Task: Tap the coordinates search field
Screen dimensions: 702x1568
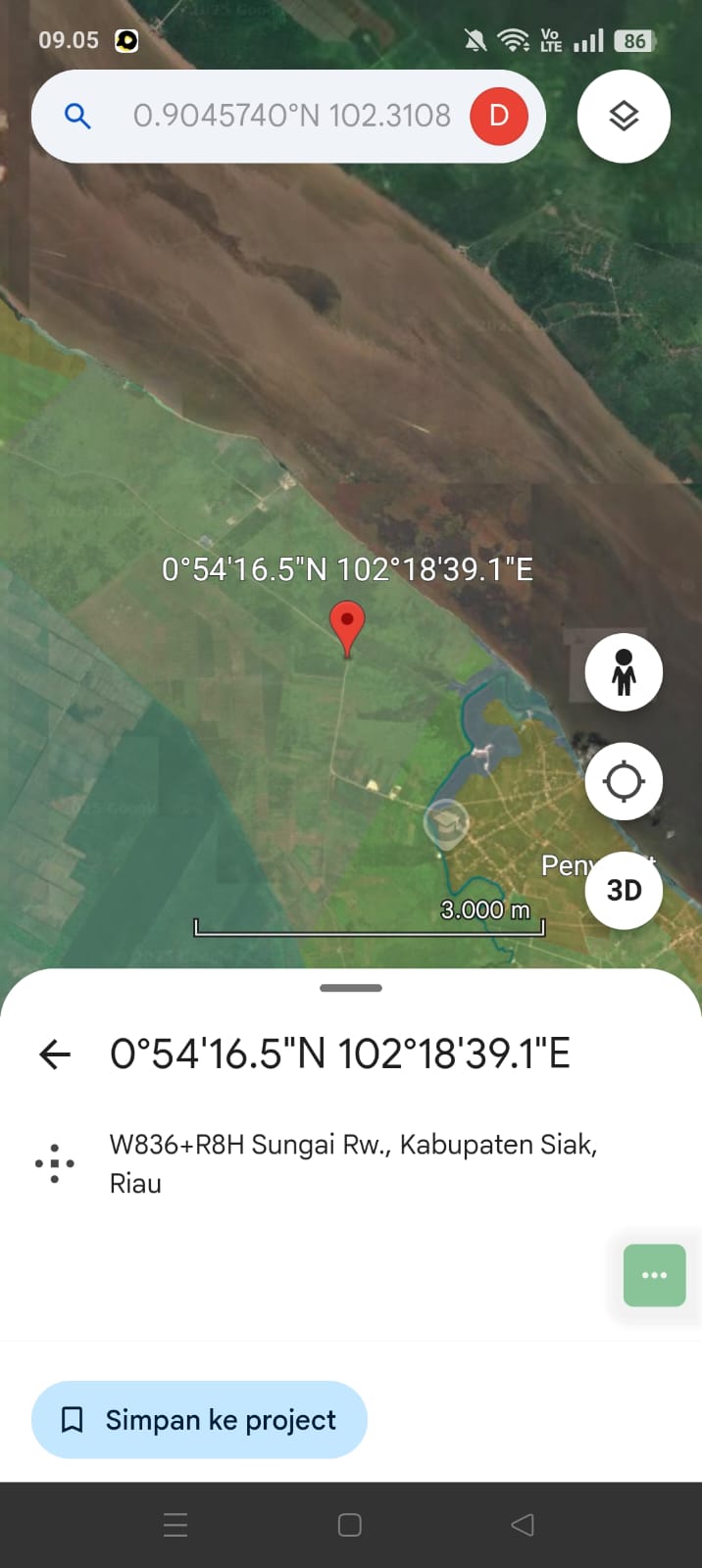Action: coord(291,116)
